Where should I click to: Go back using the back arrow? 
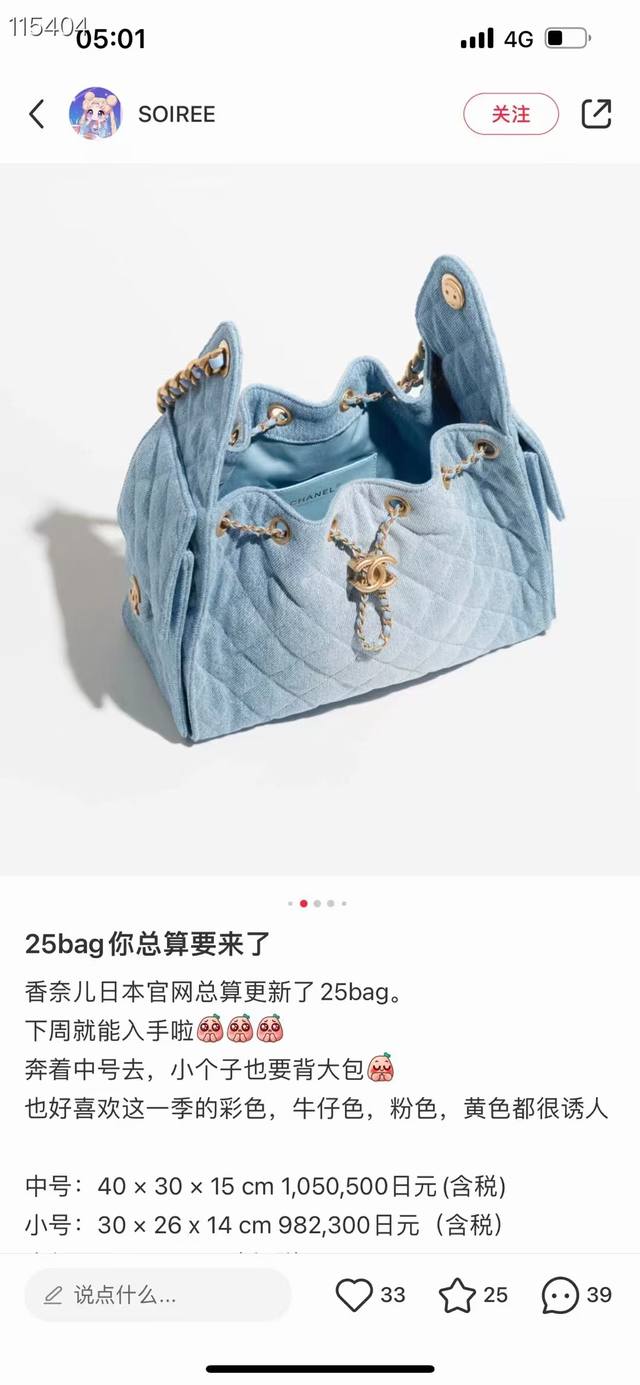[x=37, y=114]
